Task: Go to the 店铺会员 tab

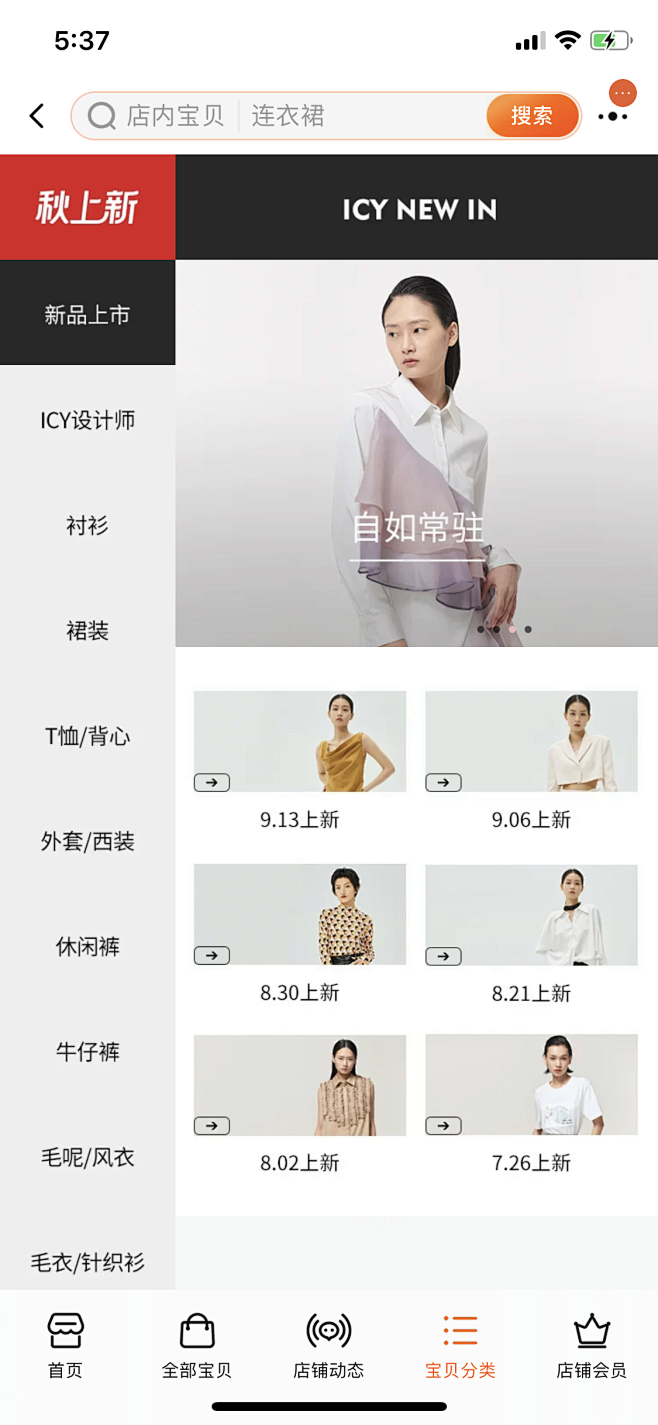Action: (591, 1346)
